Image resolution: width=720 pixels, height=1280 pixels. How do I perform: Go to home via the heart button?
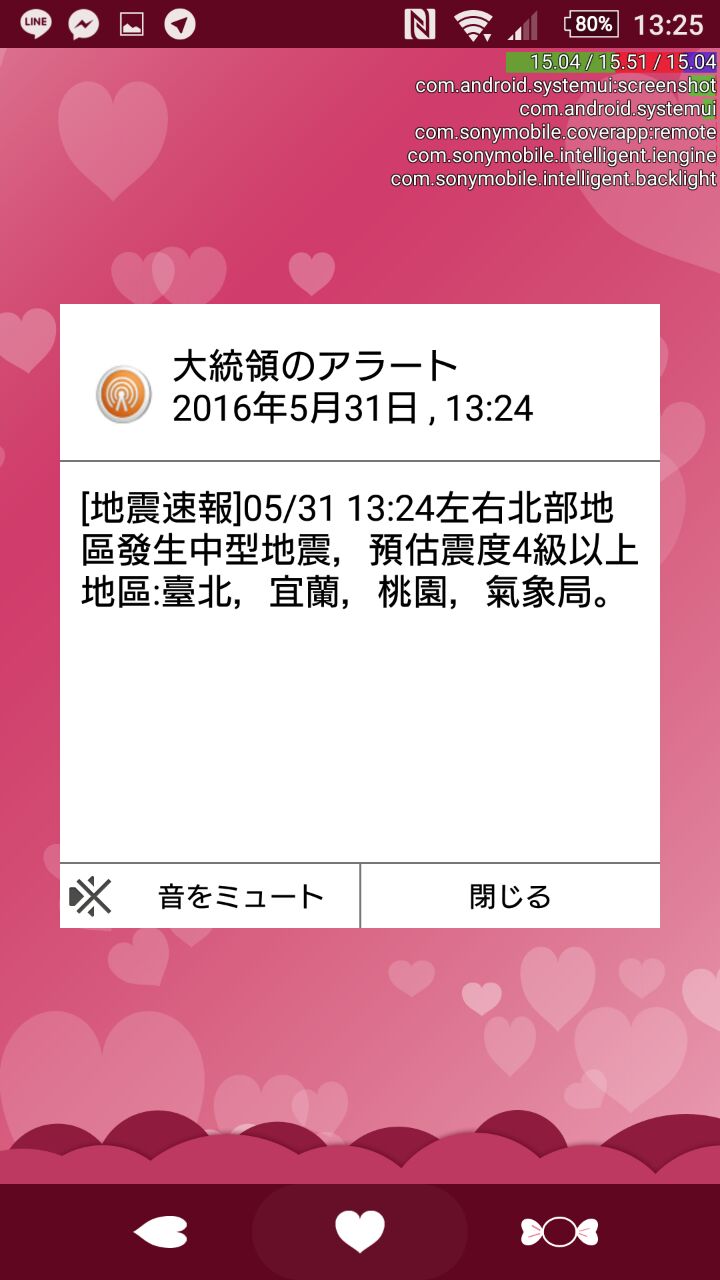360,1231
